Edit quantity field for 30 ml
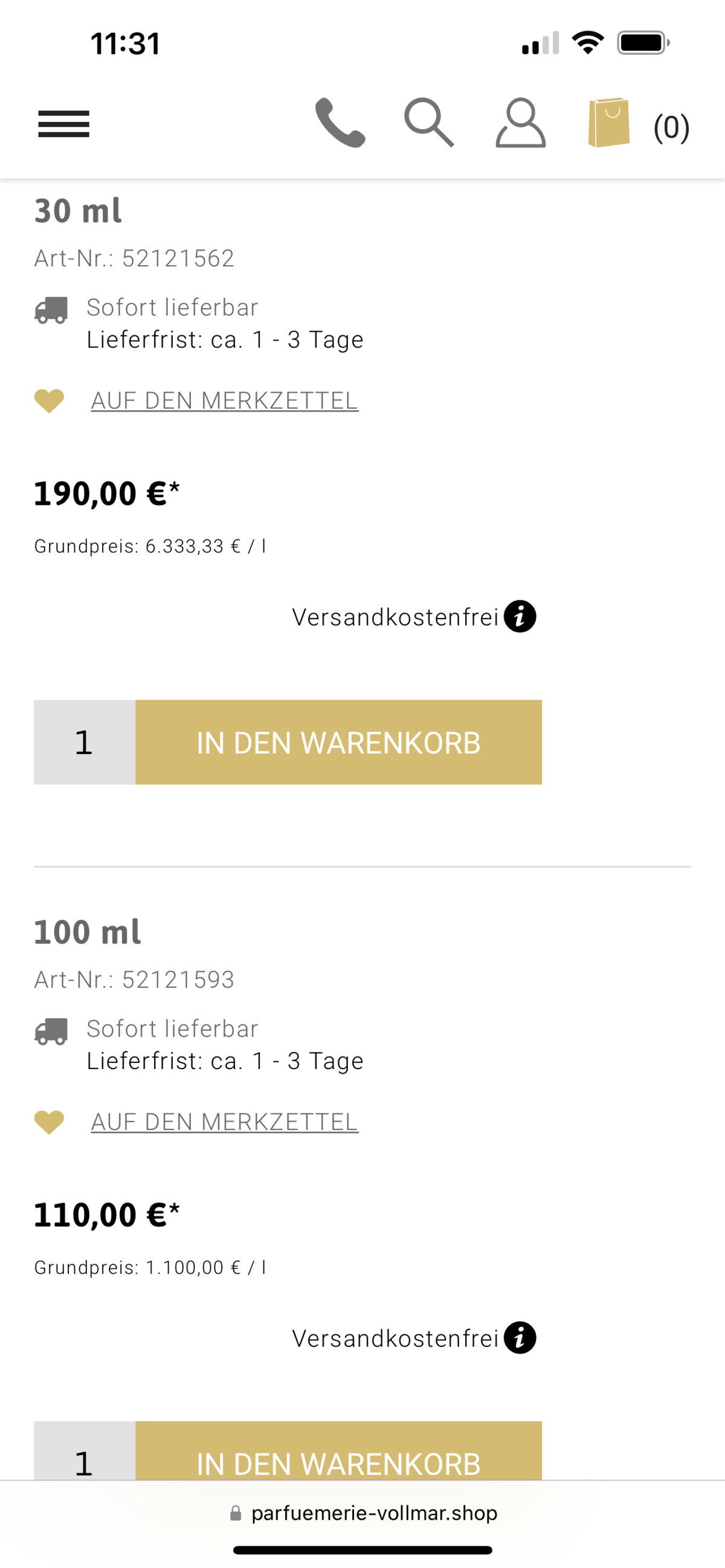Screen dimensions: 725x1568 [85, 742]
